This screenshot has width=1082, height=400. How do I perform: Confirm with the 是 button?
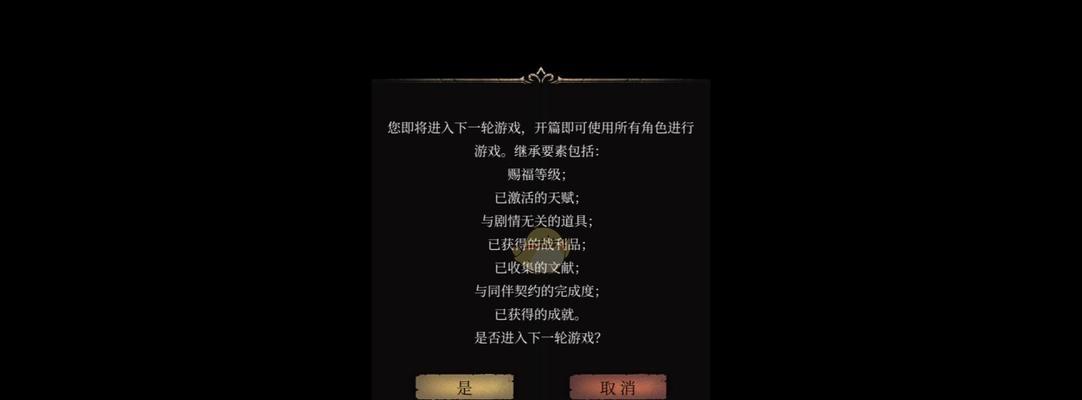pos(464,387)
